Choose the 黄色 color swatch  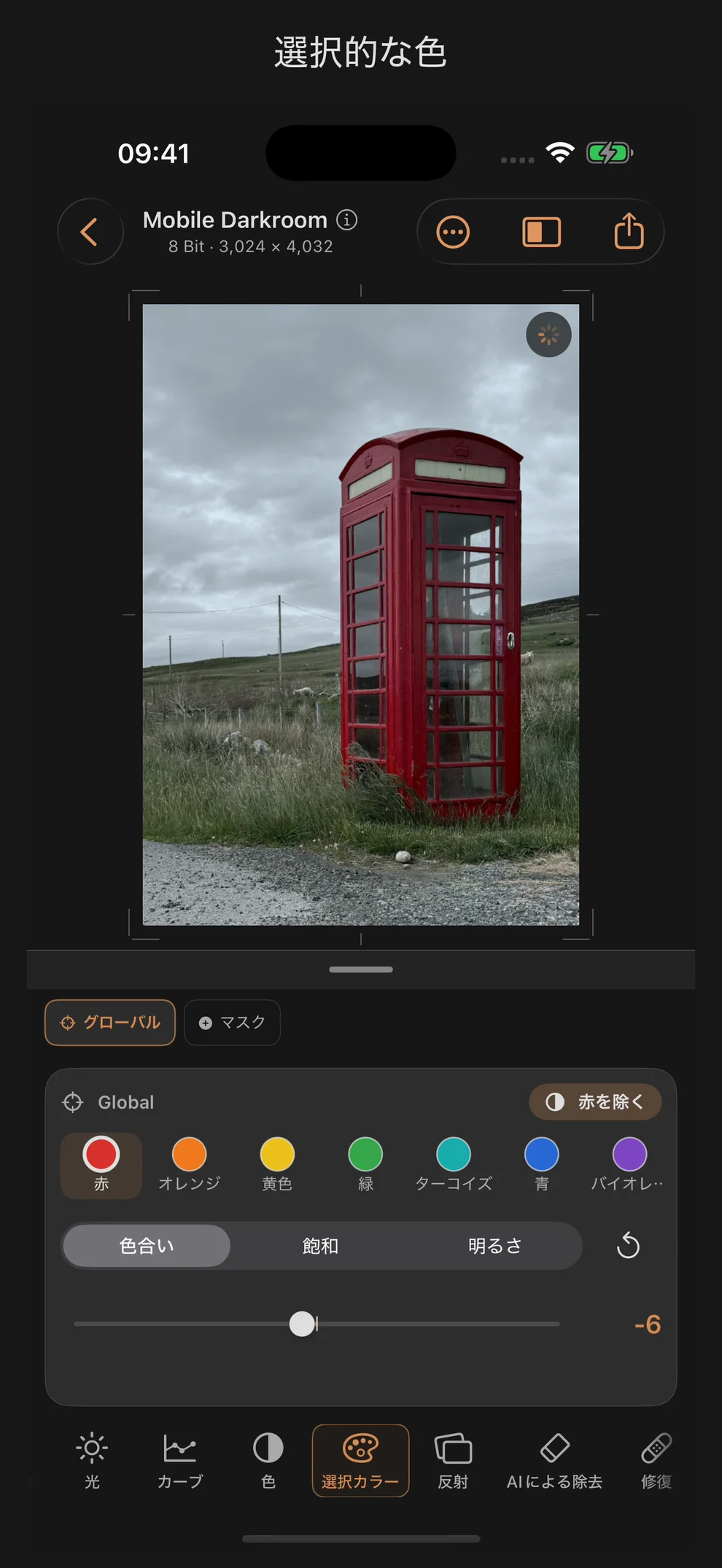(x=277, y=1165)
